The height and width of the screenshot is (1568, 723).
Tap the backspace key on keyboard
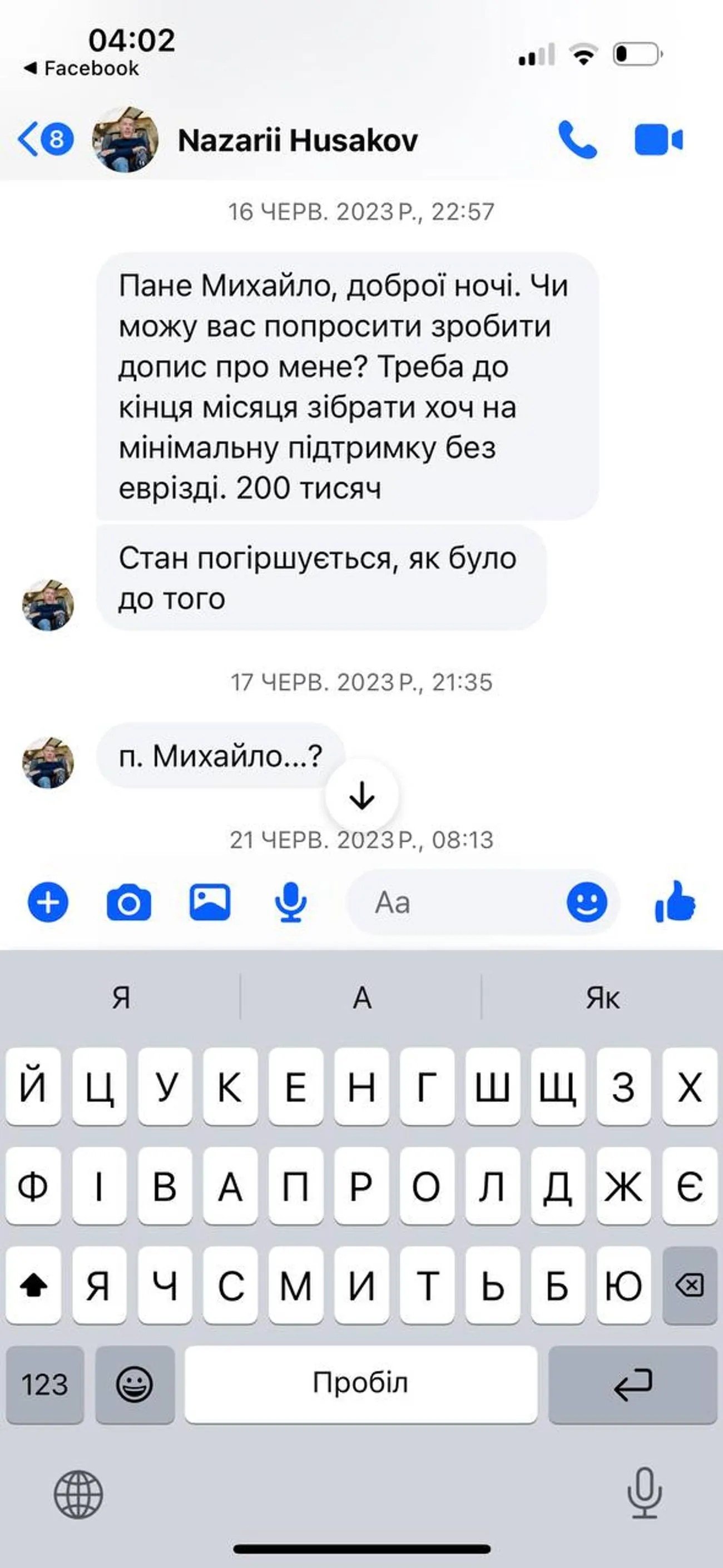[690, 1285]
